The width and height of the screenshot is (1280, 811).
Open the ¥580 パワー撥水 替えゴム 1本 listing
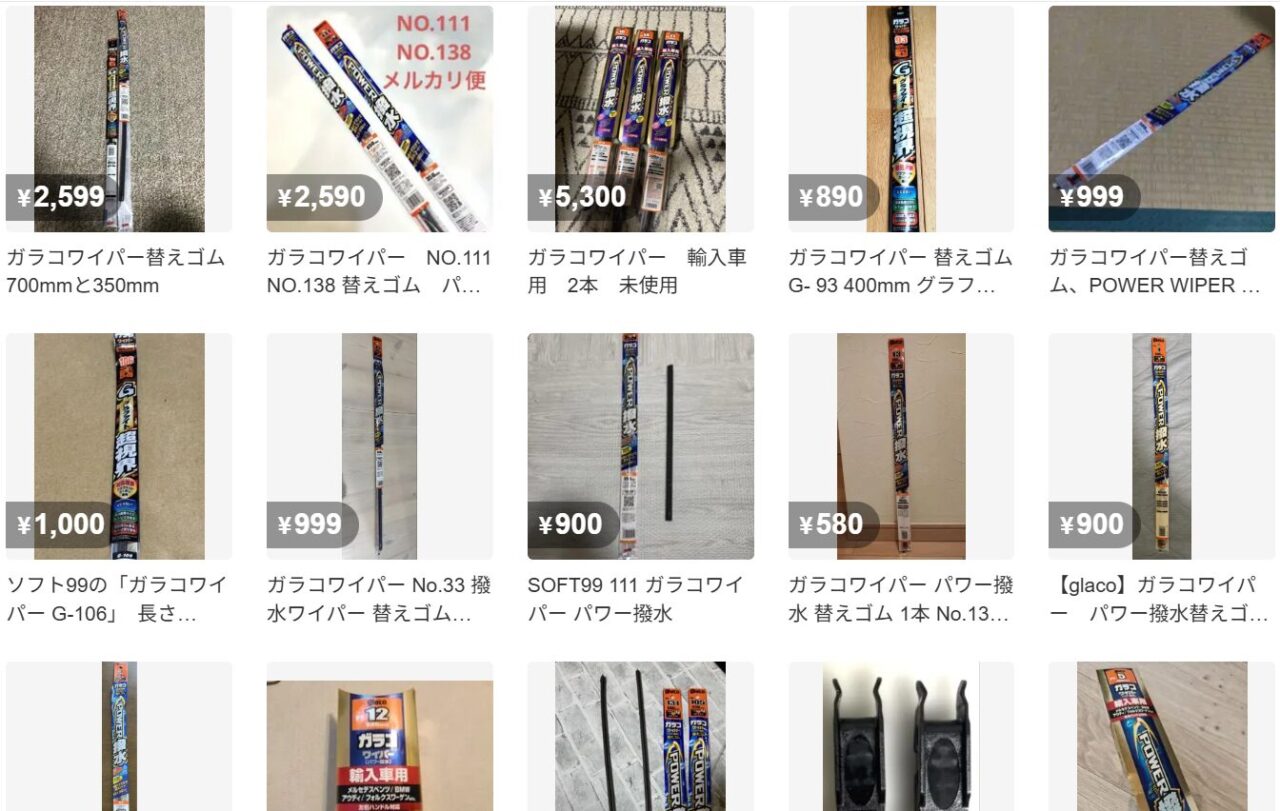(x=900, y=446)
